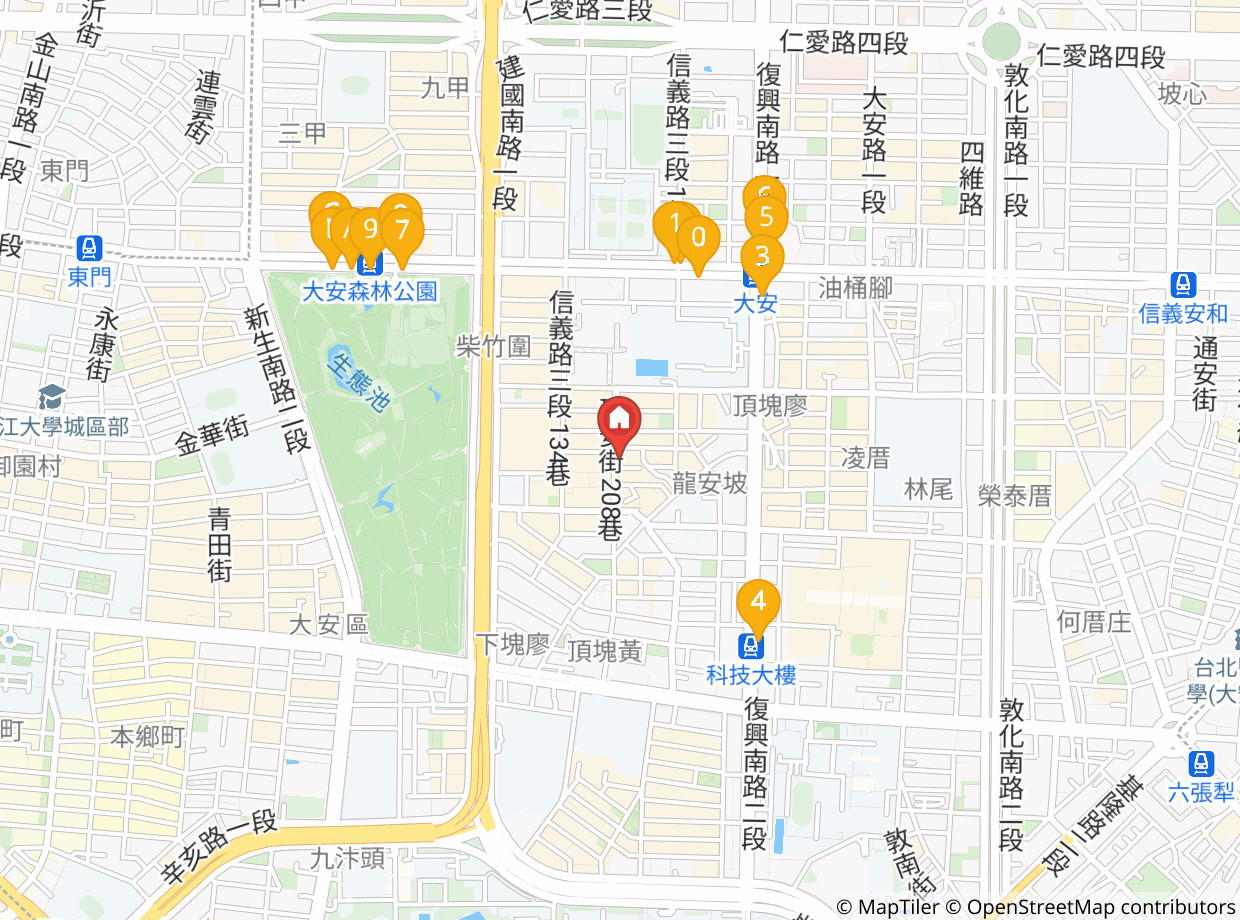Tap the red home marker

tap(619, 419)
